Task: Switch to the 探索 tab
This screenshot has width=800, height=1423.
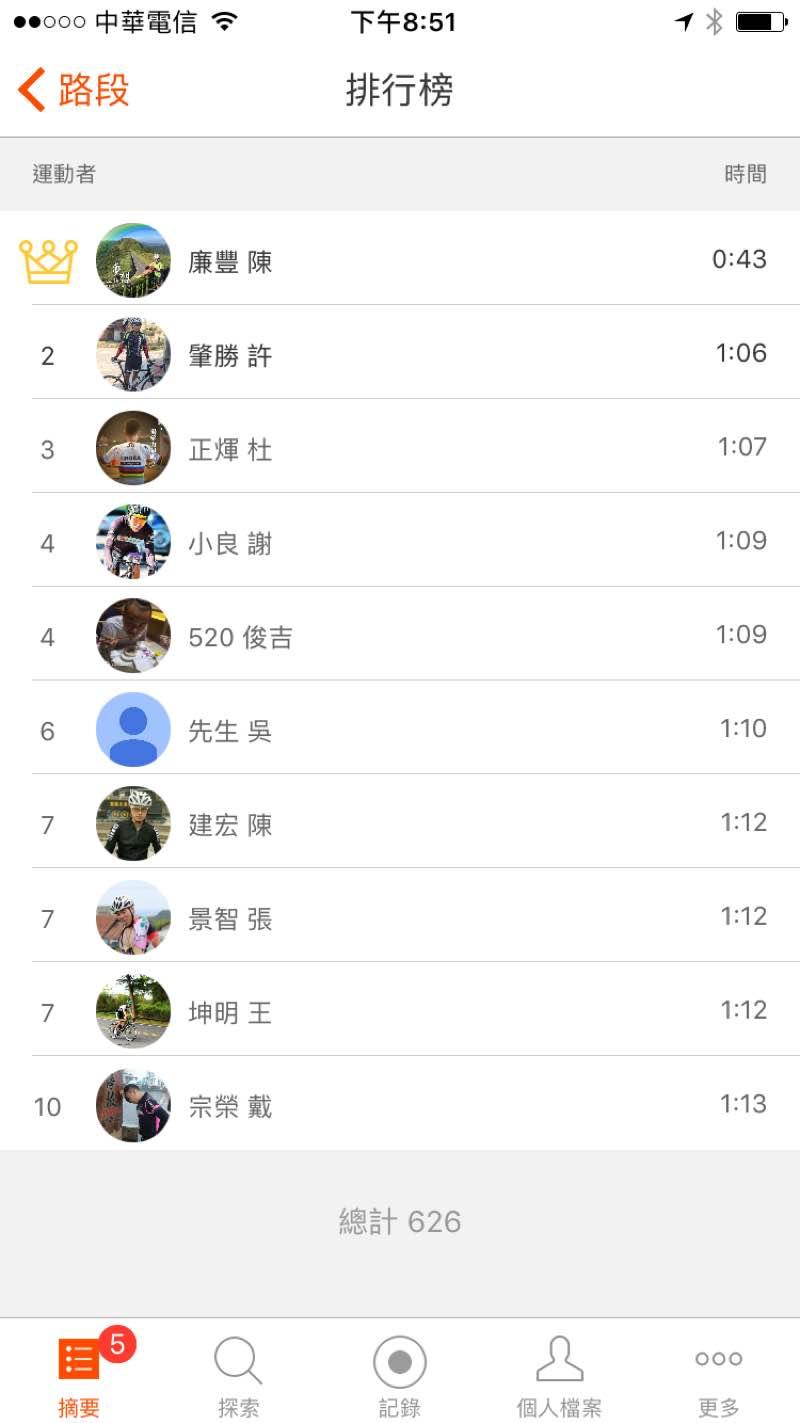Action: tap(238, 1374)
